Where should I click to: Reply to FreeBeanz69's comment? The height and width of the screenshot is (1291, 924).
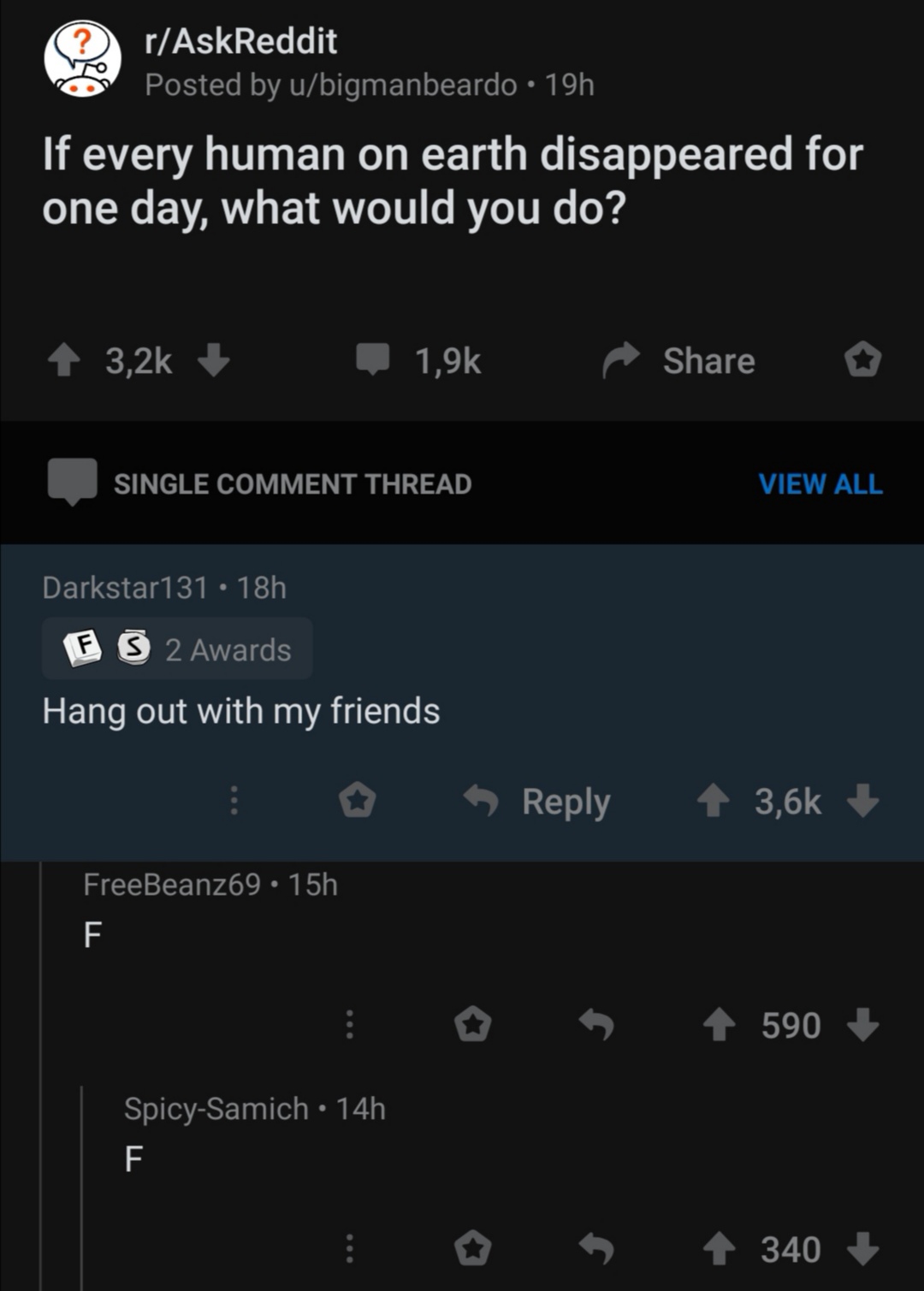(596, 1024)
